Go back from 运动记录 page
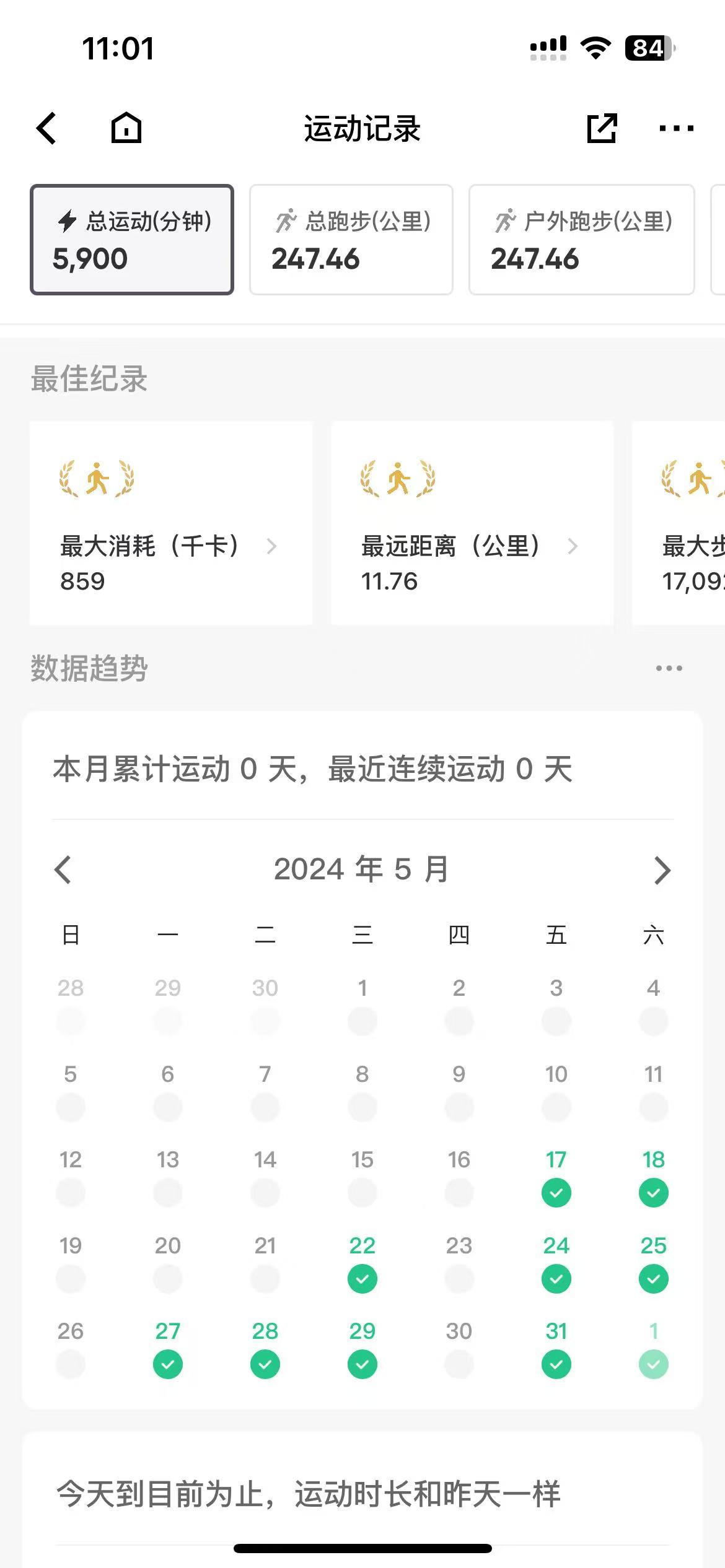725x1568 pixels. (x=47, y=128)
